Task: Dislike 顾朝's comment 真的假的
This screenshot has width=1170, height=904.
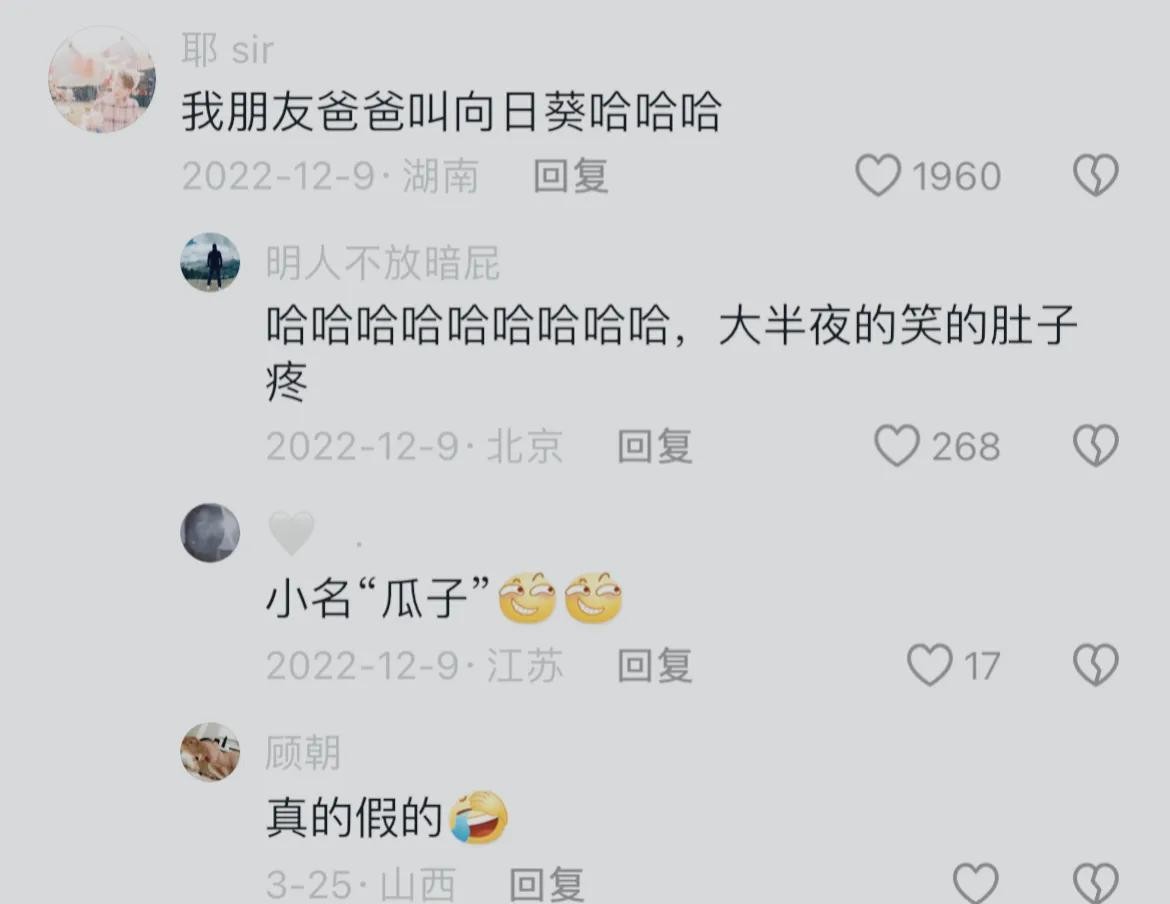Action: (x=1095, y=884)
